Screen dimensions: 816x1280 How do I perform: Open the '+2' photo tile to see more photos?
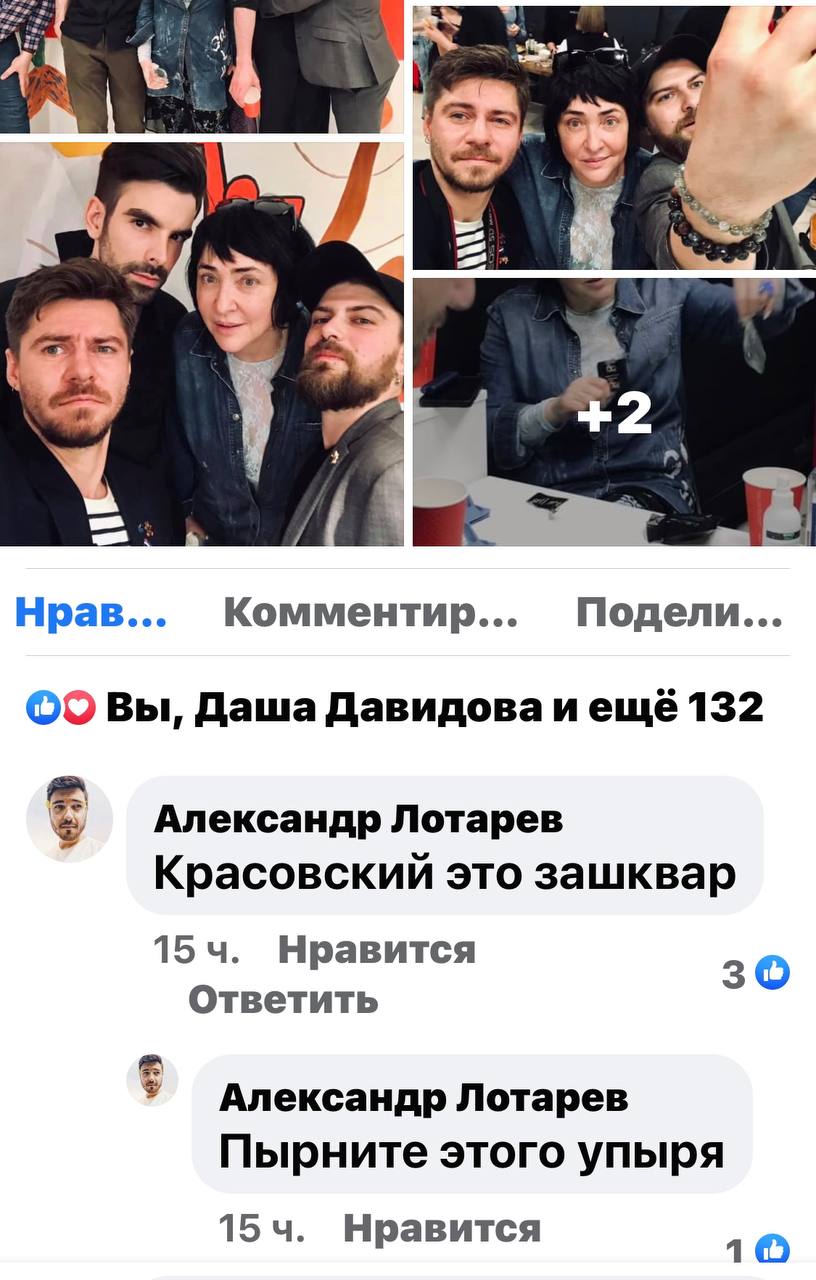[x=614, y=412]
